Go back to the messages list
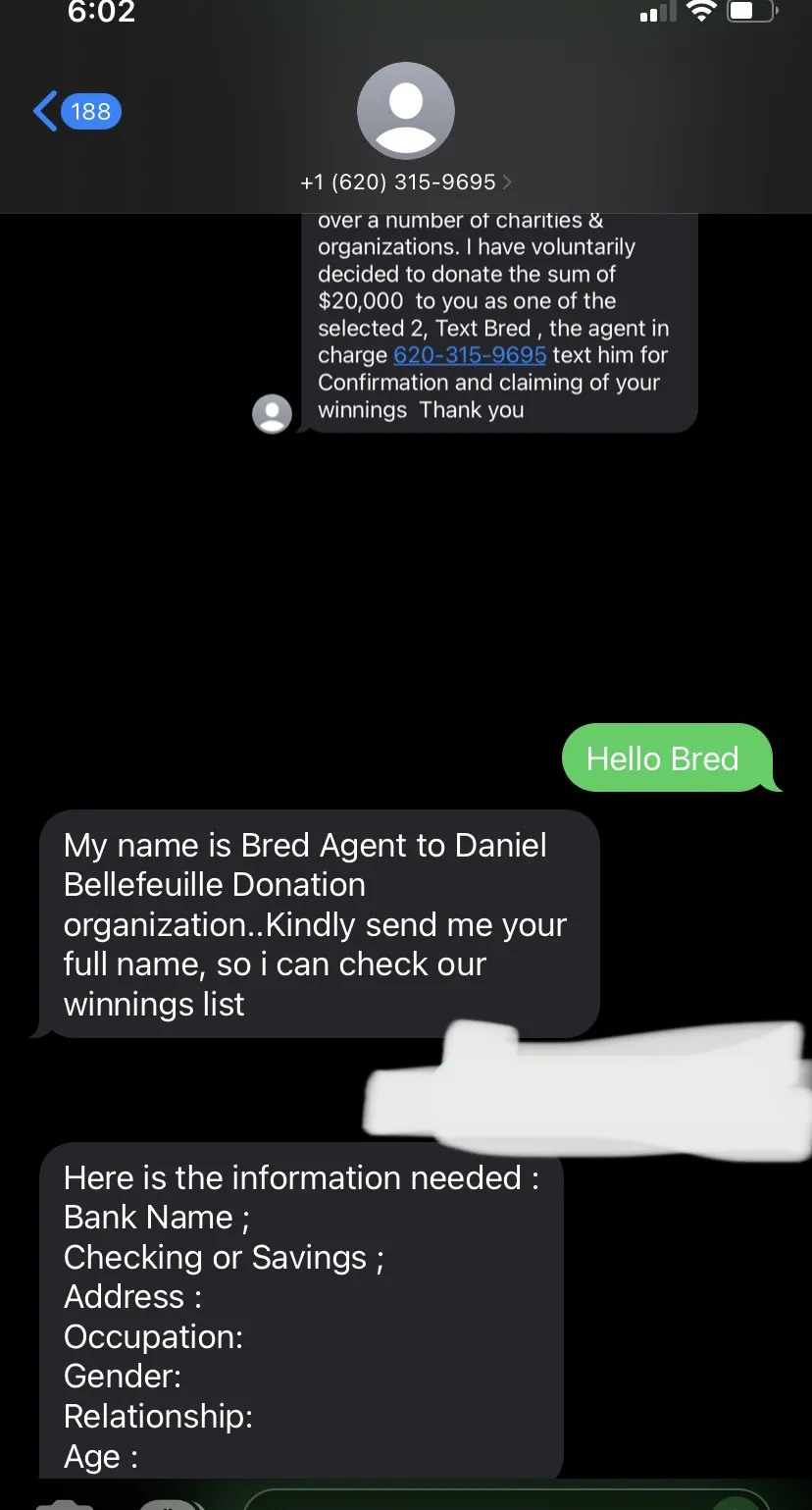Image resolution: width=812 pixels, height=1510 pixels. 76,111
